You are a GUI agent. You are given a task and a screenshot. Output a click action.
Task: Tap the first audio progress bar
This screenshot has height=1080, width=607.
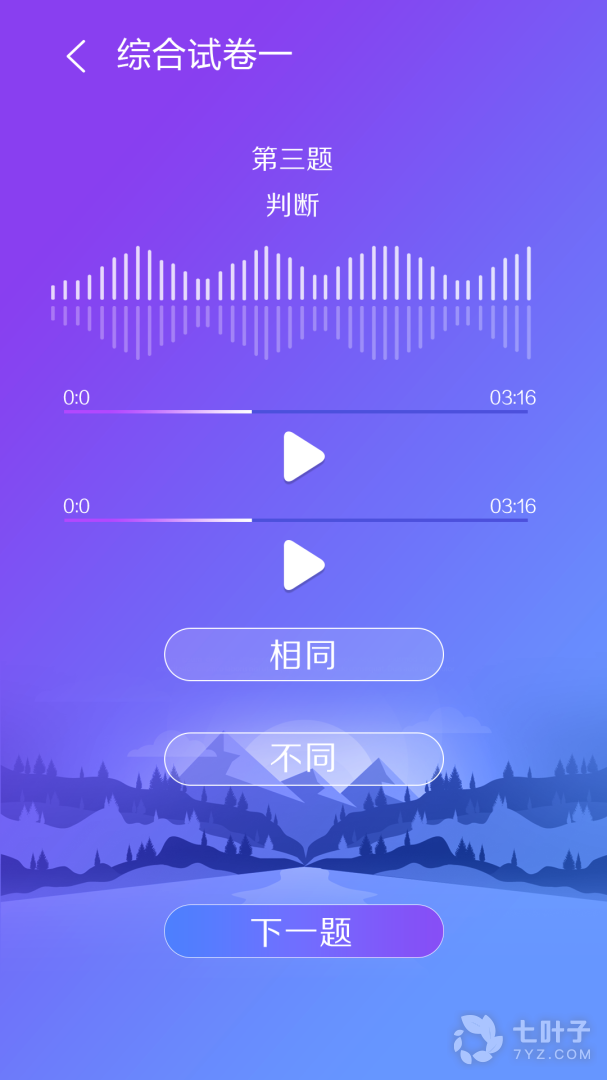[296, 411]
